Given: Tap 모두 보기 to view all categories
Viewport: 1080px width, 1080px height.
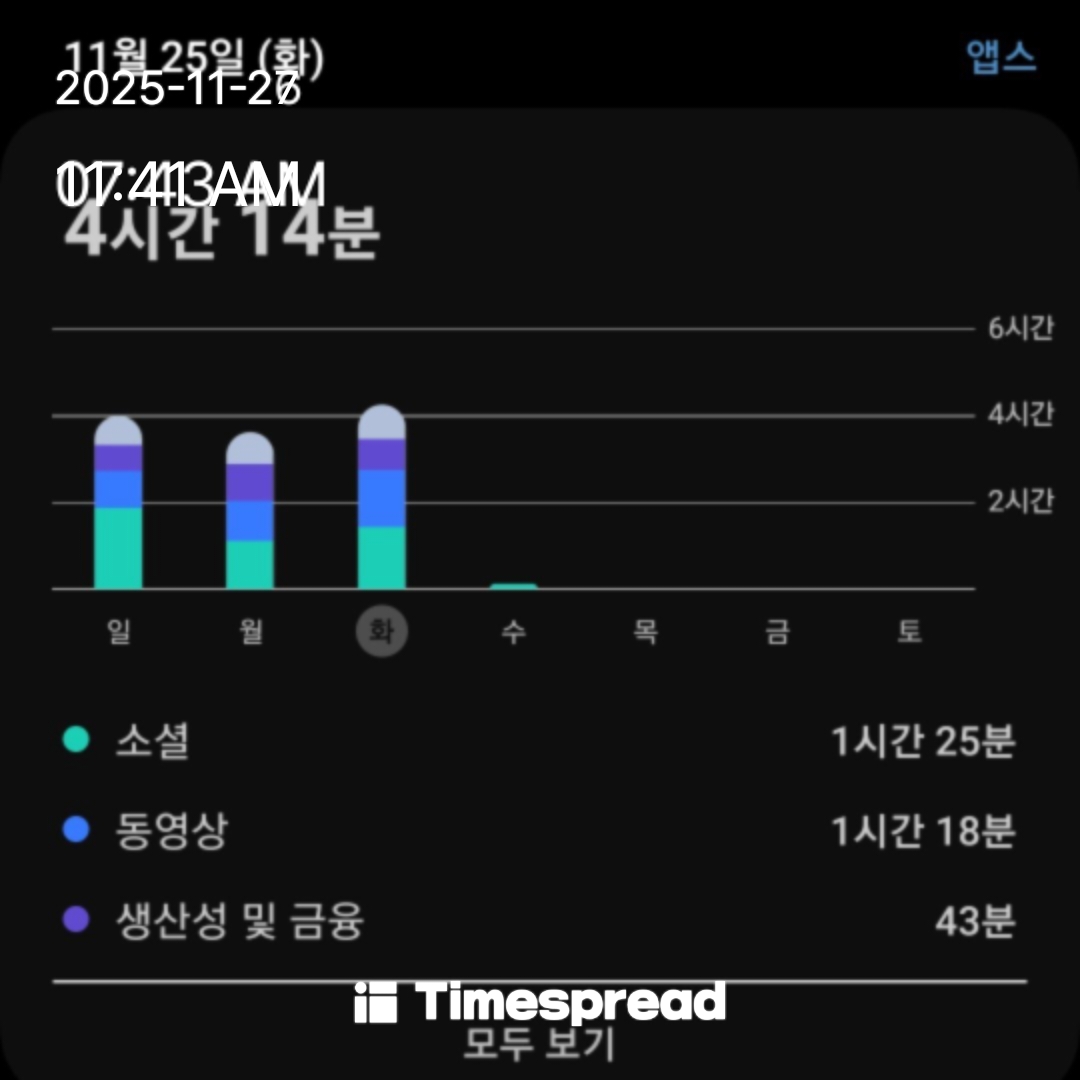Looking at the screenshot, I should 539,1043.
